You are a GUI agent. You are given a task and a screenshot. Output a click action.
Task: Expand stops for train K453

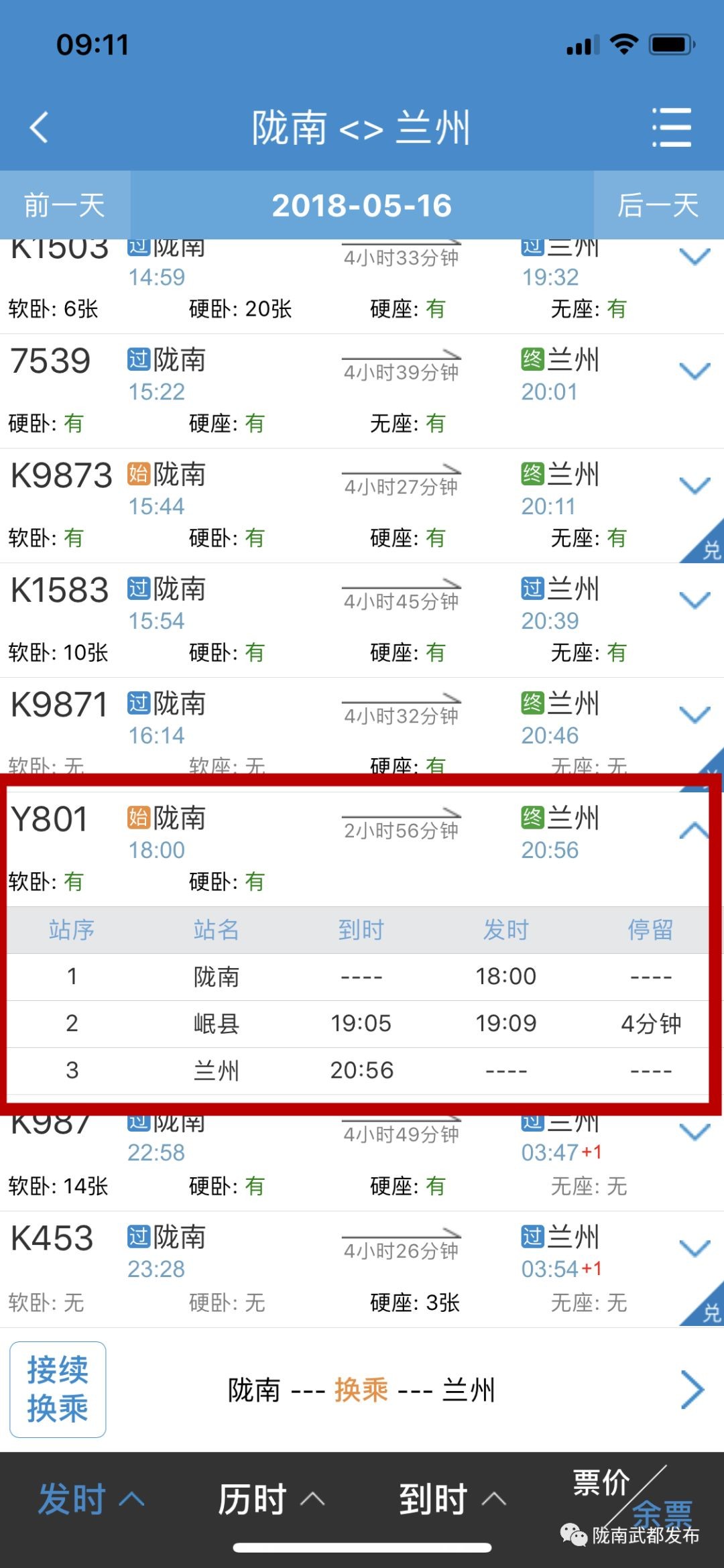(695, 1248)
